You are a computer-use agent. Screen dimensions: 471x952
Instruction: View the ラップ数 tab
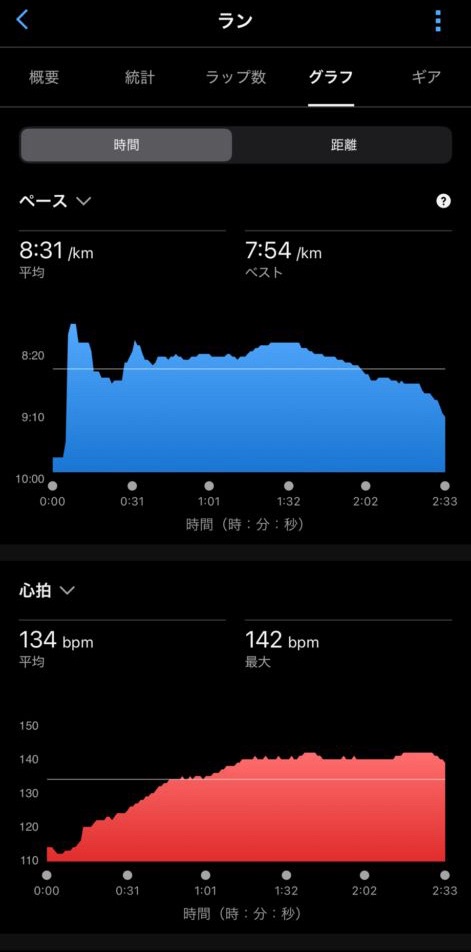(x=236, y=77)
